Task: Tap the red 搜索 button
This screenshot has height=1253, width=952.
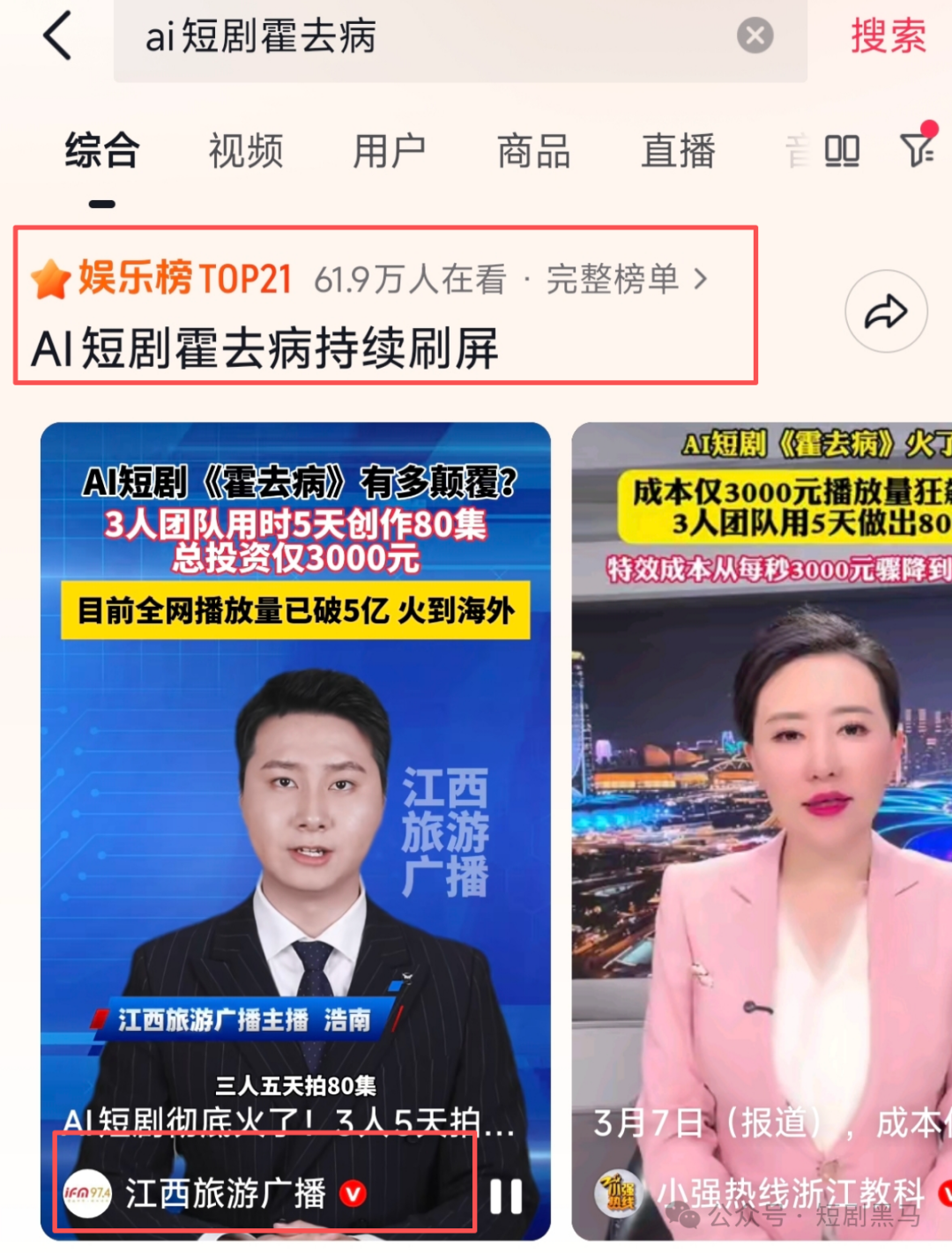Action: point(888,37)
